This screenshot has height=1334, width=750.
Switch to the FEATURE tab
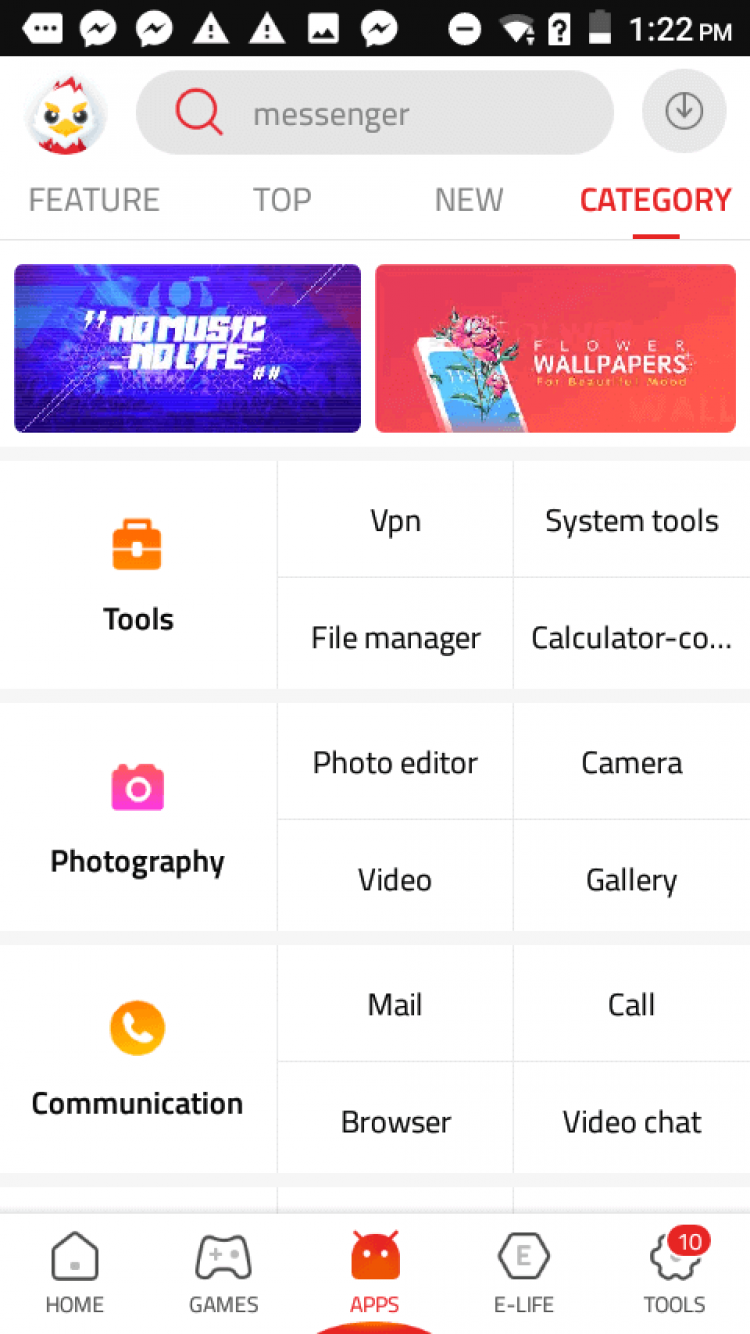pos(94,200)
